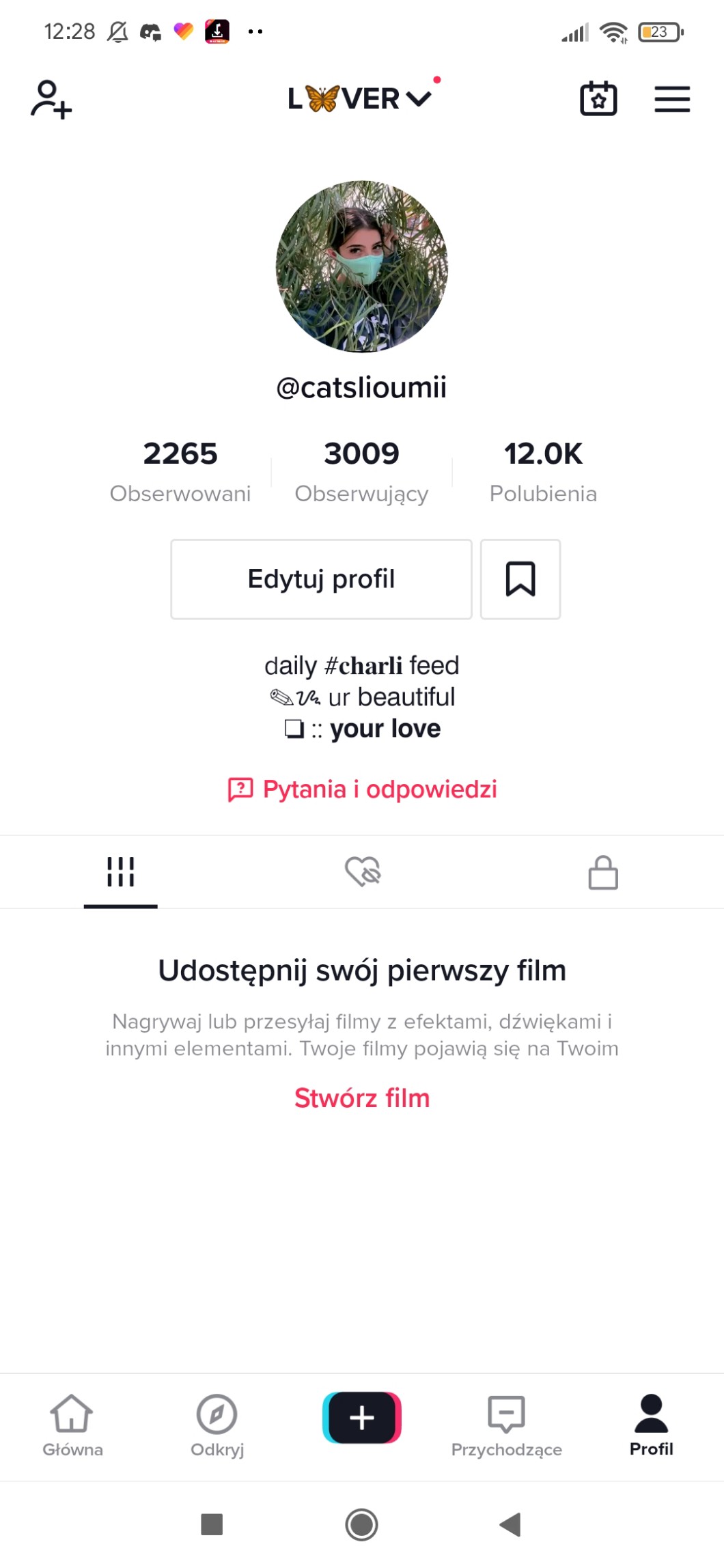This screenshot has width=724, height=1568.
Task: Switch to the videos grid tab
Action: pos(121,872)
